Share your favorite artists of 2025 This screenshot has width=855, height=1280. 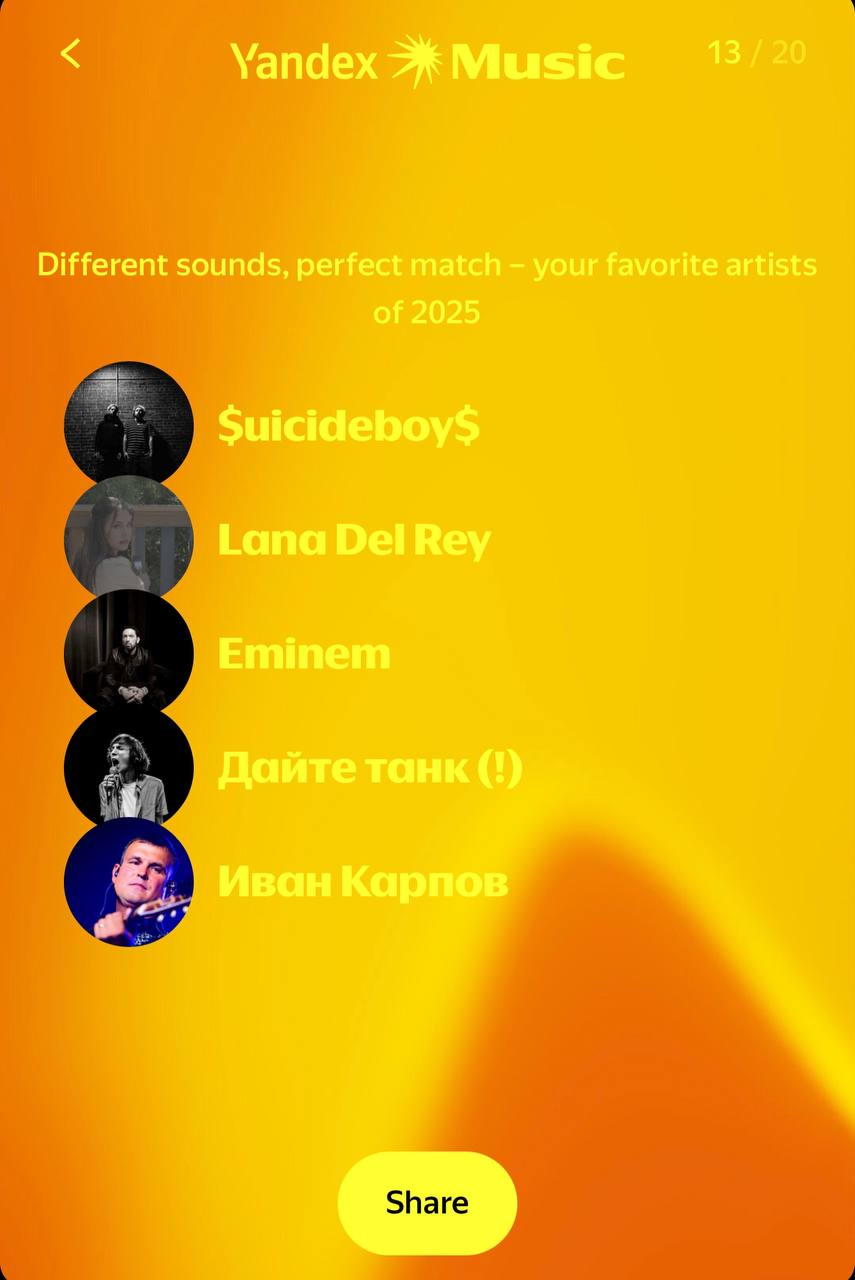[427, 1202]
